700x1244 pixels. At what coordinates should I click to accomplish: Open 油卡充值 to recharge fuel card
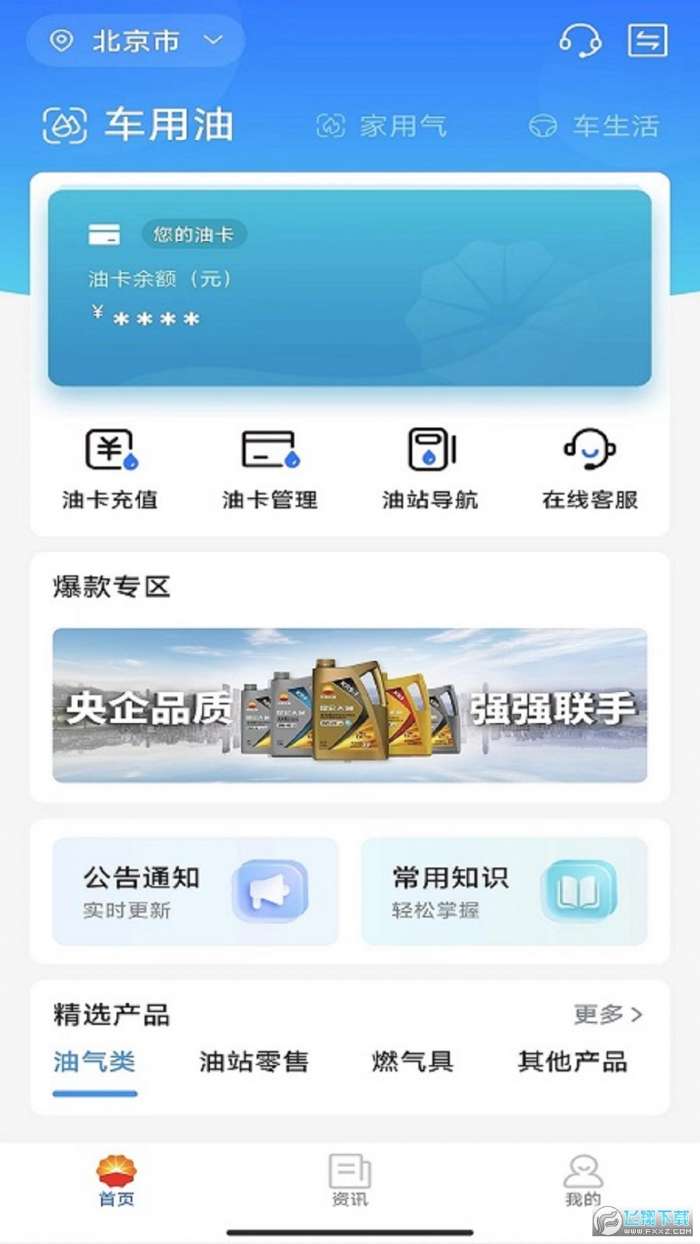tap(110, 468)
